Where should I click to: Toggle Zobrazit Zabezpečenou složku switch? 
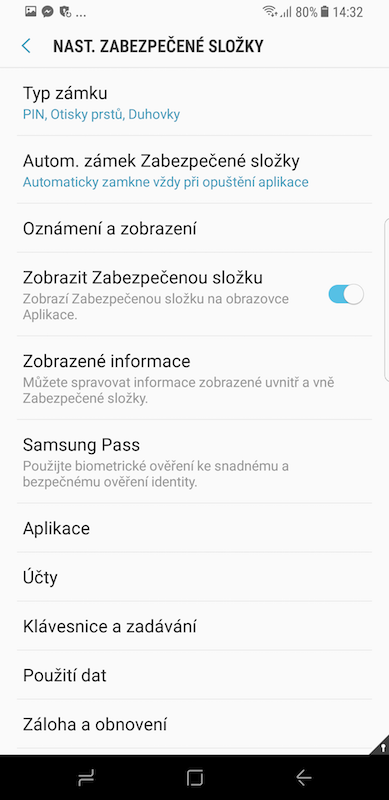point(346,294)
